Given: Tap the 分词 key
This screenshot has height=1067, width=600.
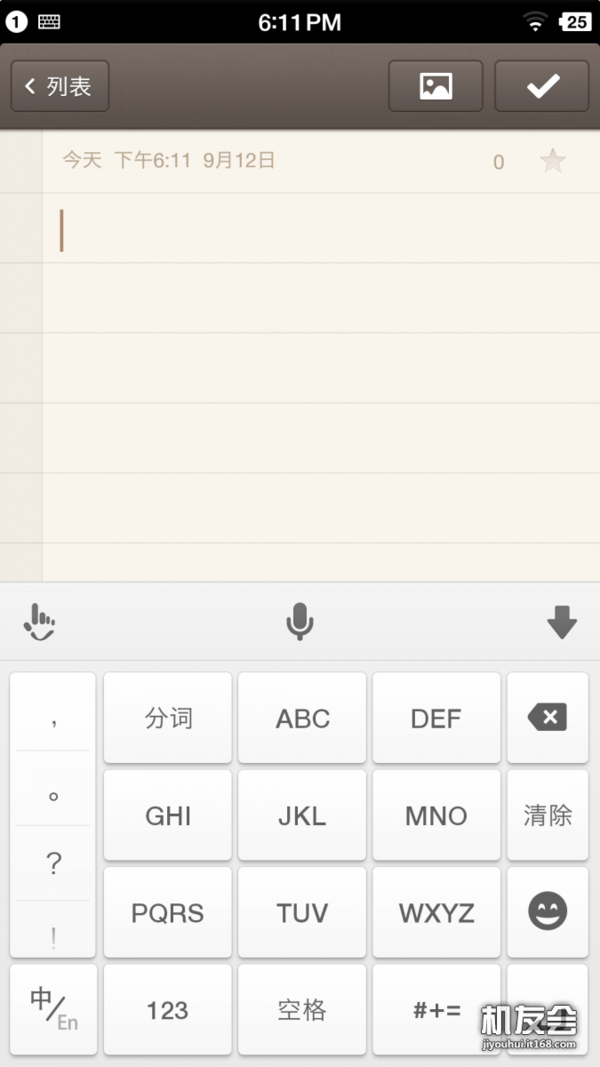Looking at the screenshot, I should click(168, 718).
